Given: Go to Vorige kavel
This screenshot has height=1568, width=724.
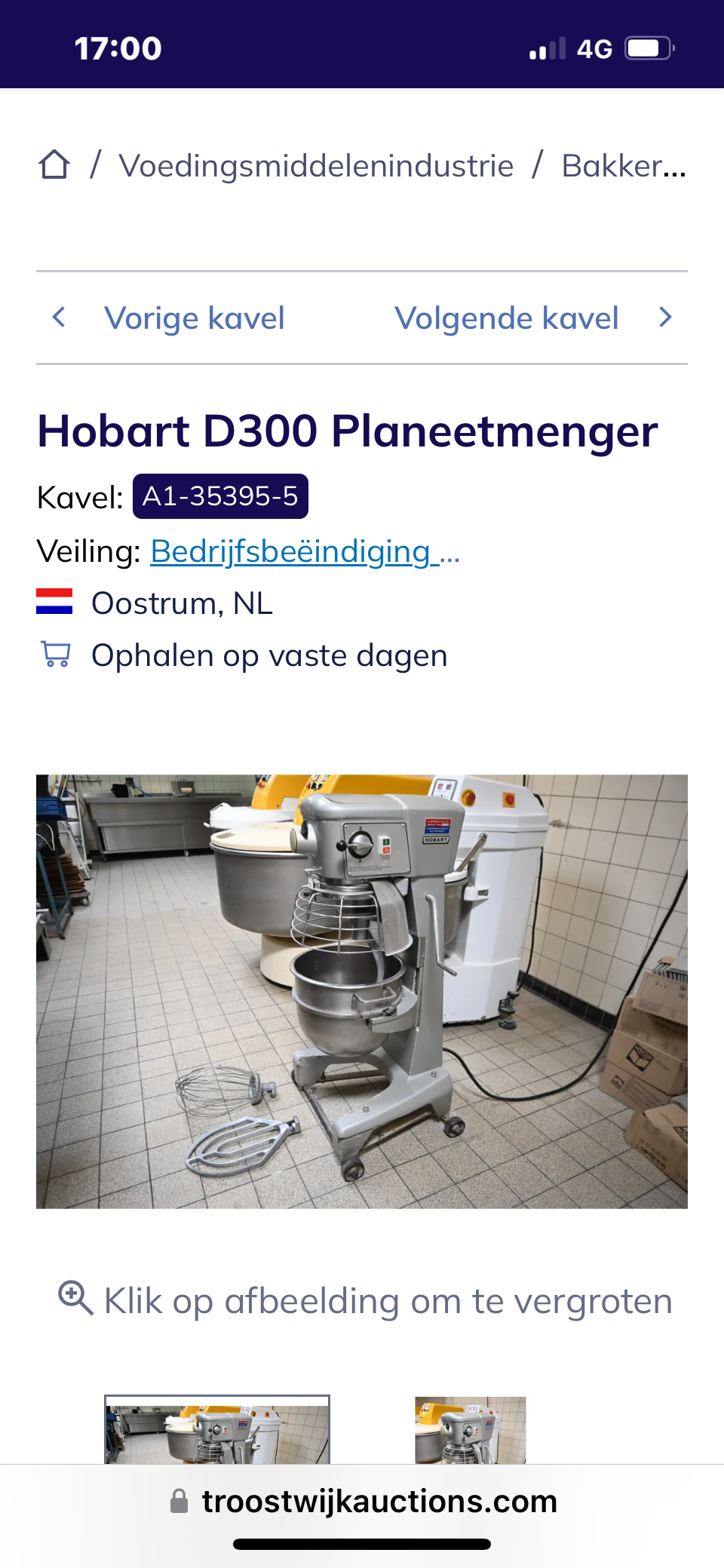Looking at the screenshot, I should [x=168, y=318].
